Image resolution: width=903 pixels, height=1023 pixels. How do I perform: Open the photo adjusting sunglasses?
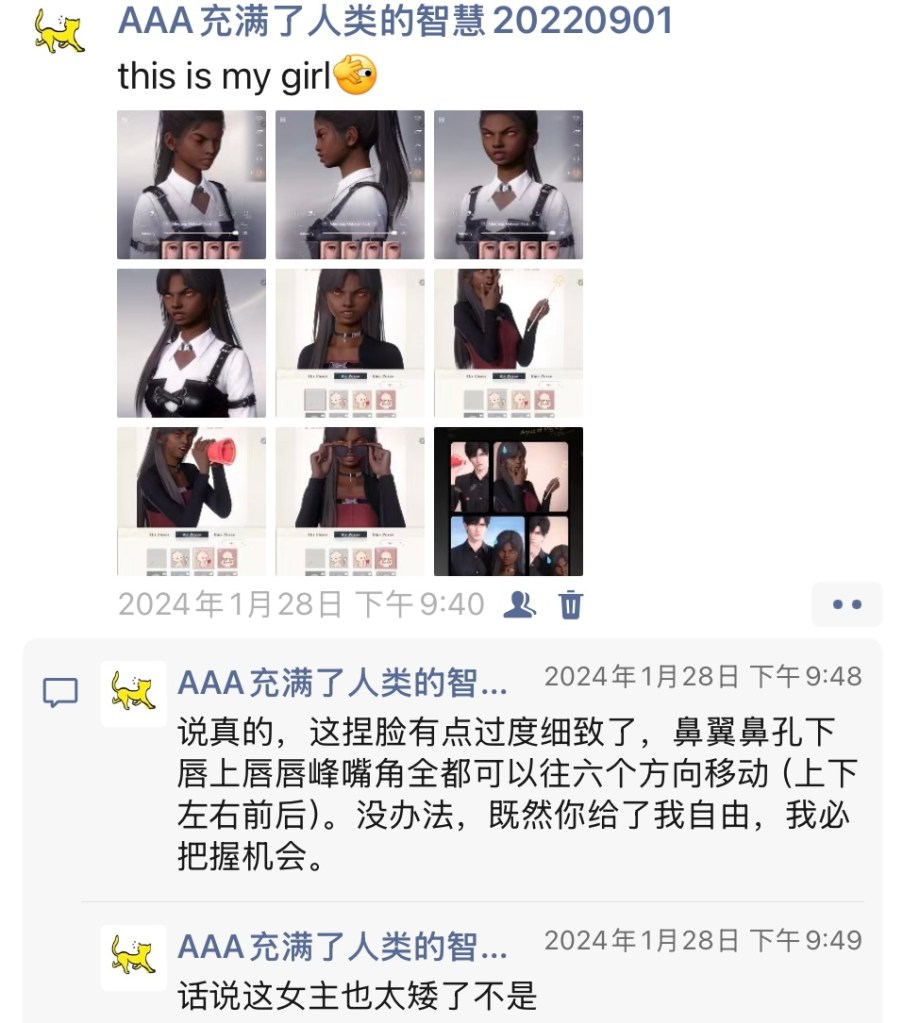[x=350, y=501]
